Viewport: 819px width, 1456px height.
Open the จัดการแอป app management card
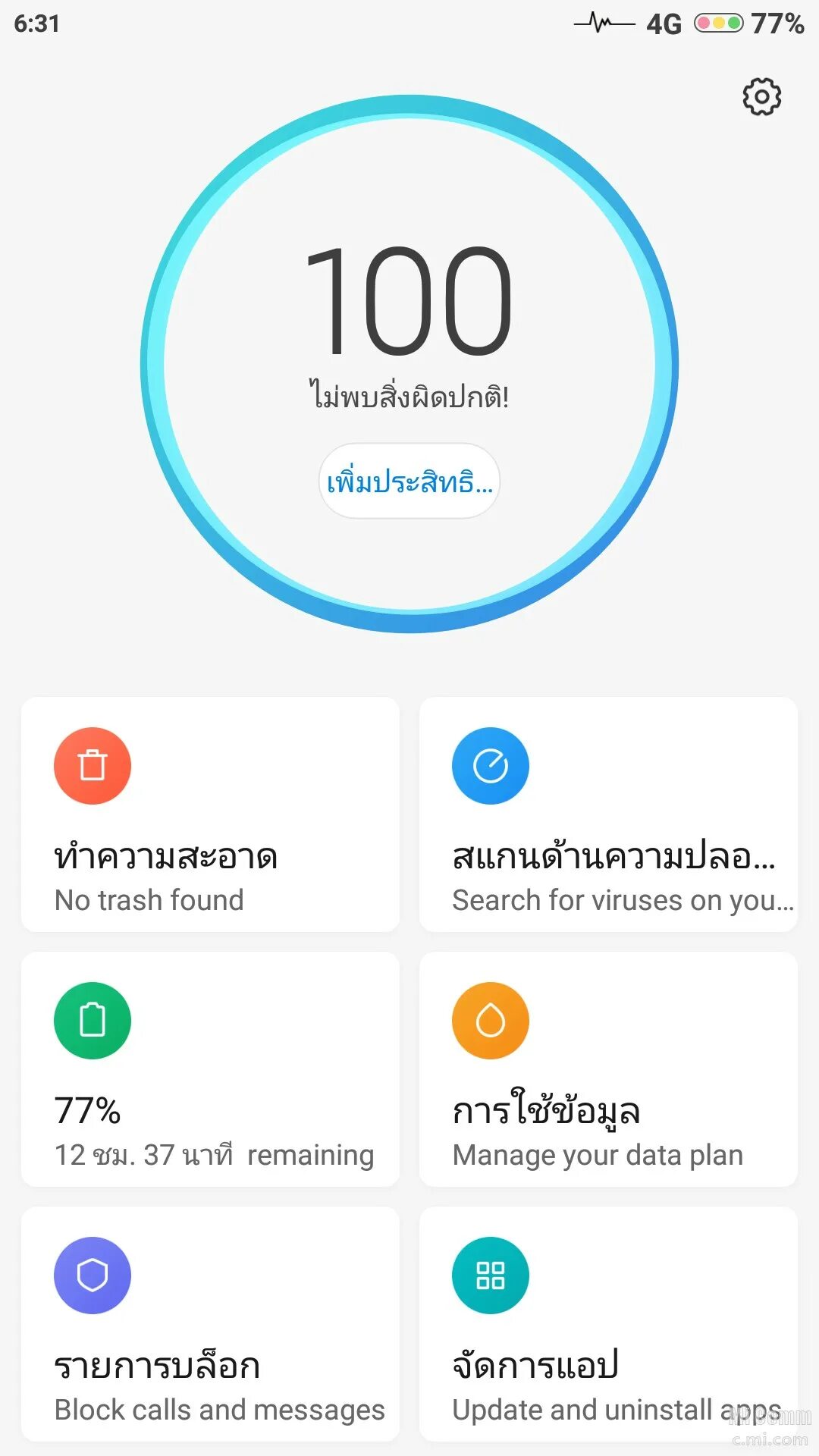click(x=610, y=1324)
